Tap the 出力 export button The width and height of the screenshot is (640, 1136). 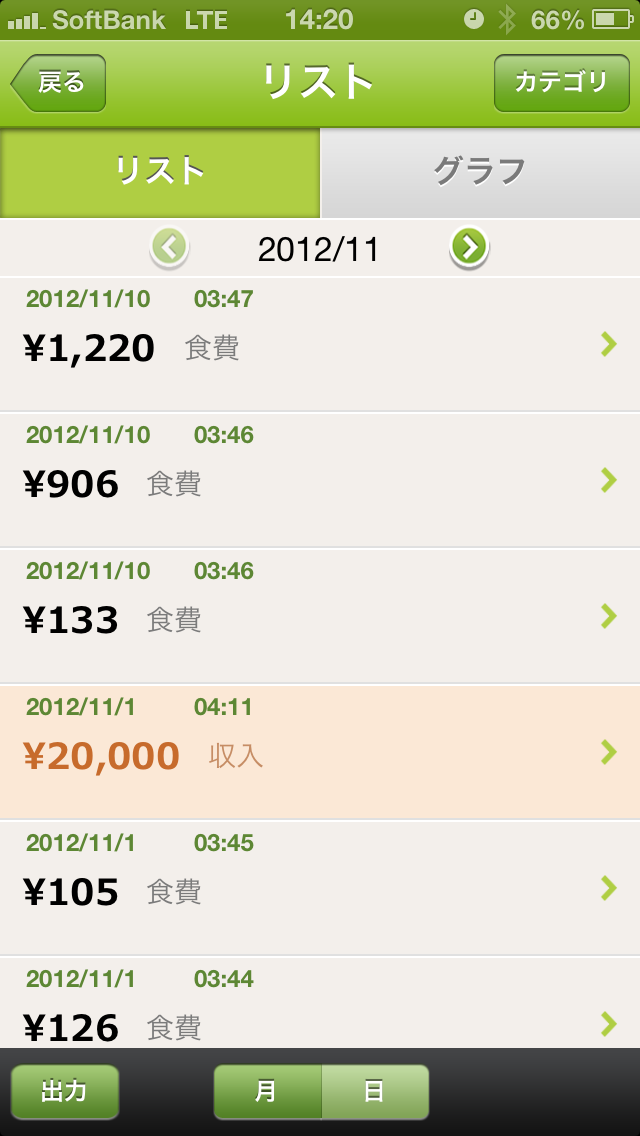coord(65,1092)
